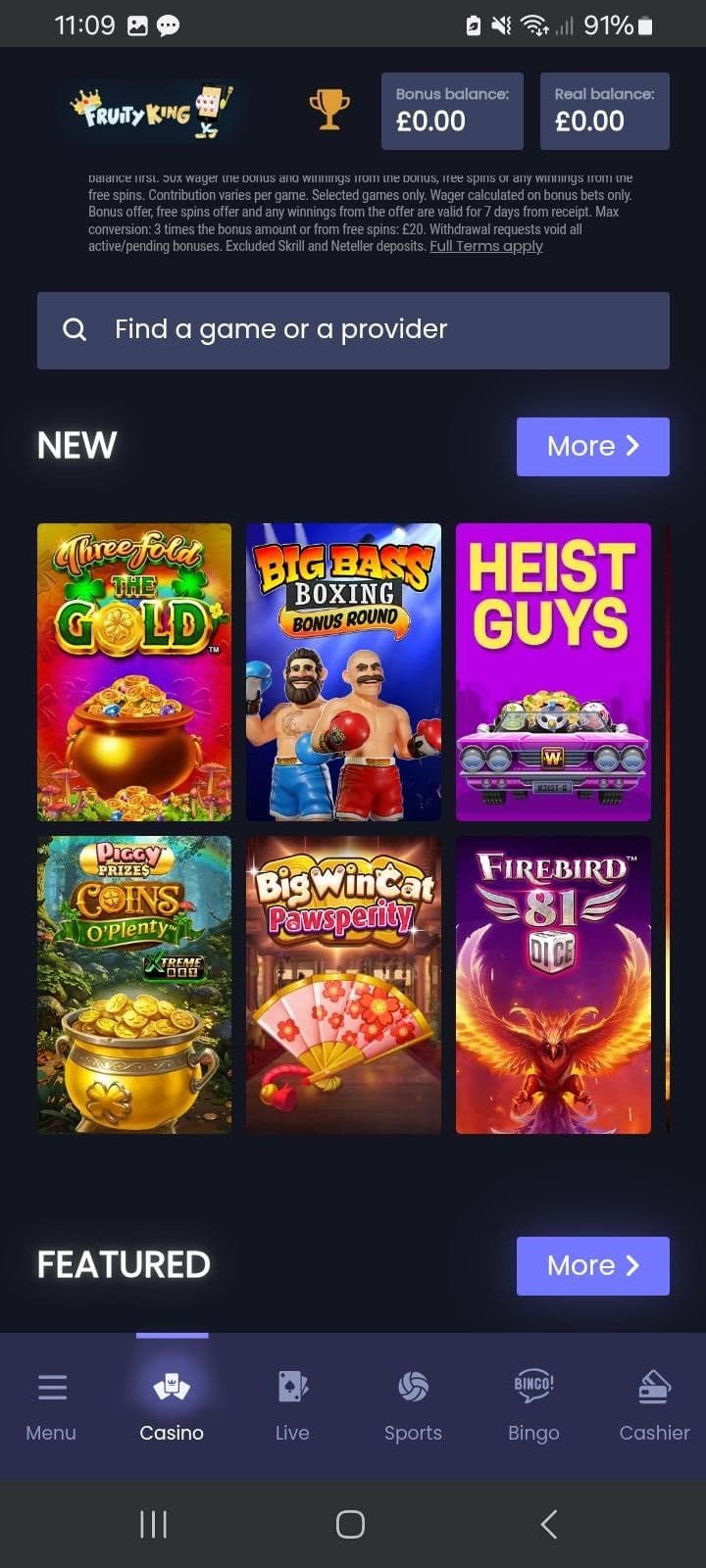706x1568 pixels.
Task: Open the Cashier tab
Action: click(654, 1406)
